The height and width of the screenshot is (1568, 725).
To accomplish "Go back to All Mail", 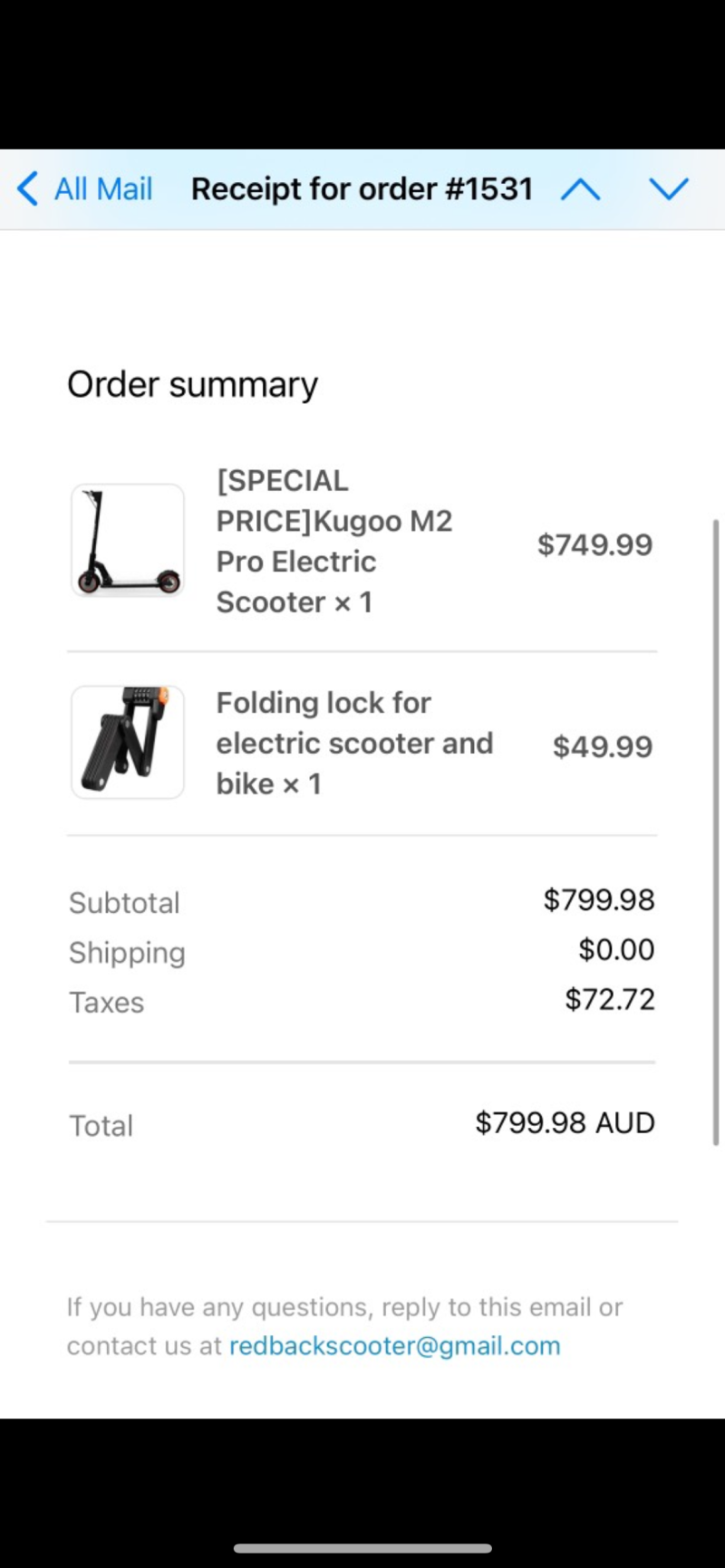I will [x=84, y=189].
